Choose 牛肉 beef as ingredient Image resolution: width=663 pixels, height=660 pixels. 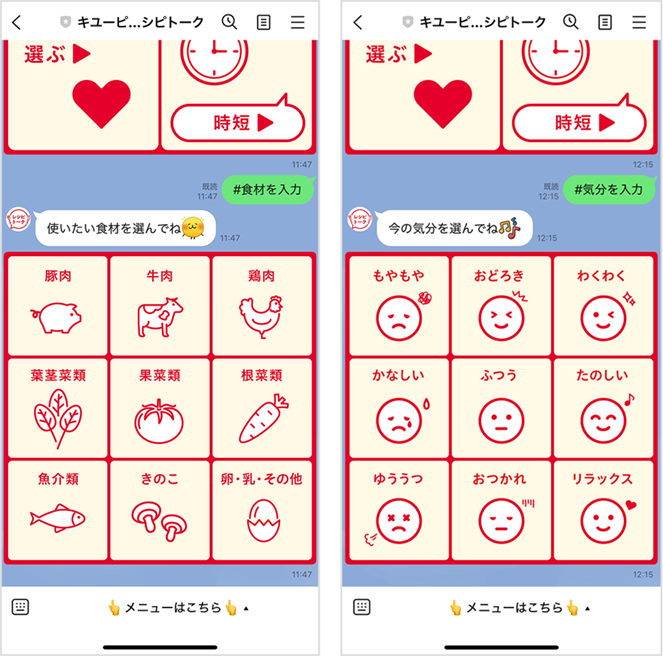tap(160, 305)
